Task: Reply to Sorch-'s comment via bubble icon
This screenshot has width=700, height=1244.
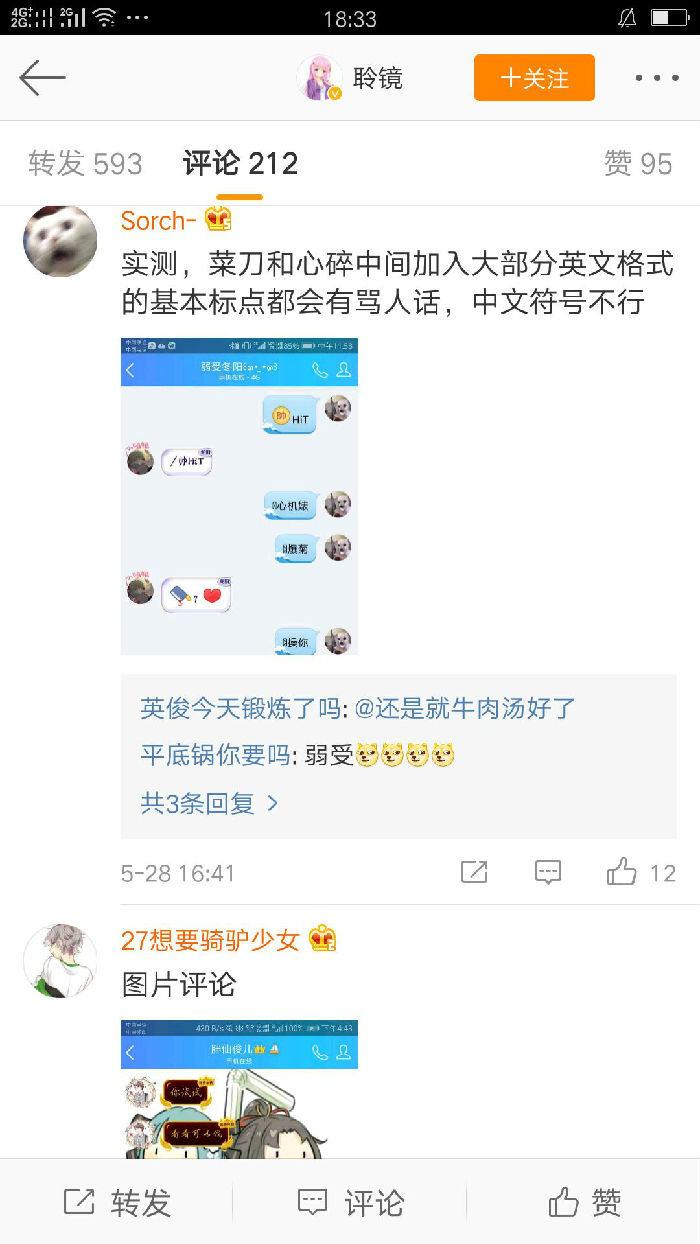Action: coord(548,872)
